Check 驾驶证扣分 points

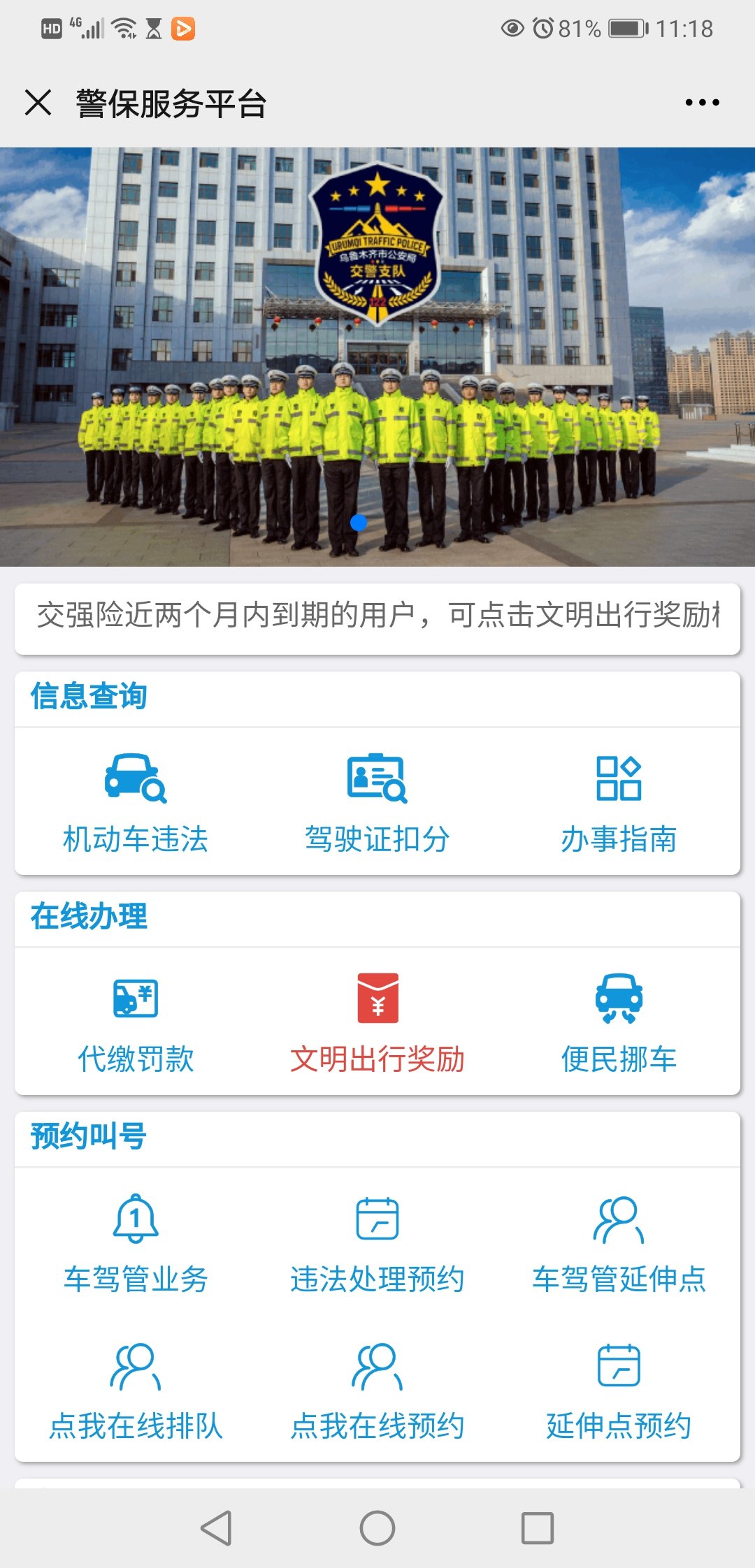(377, 804)
